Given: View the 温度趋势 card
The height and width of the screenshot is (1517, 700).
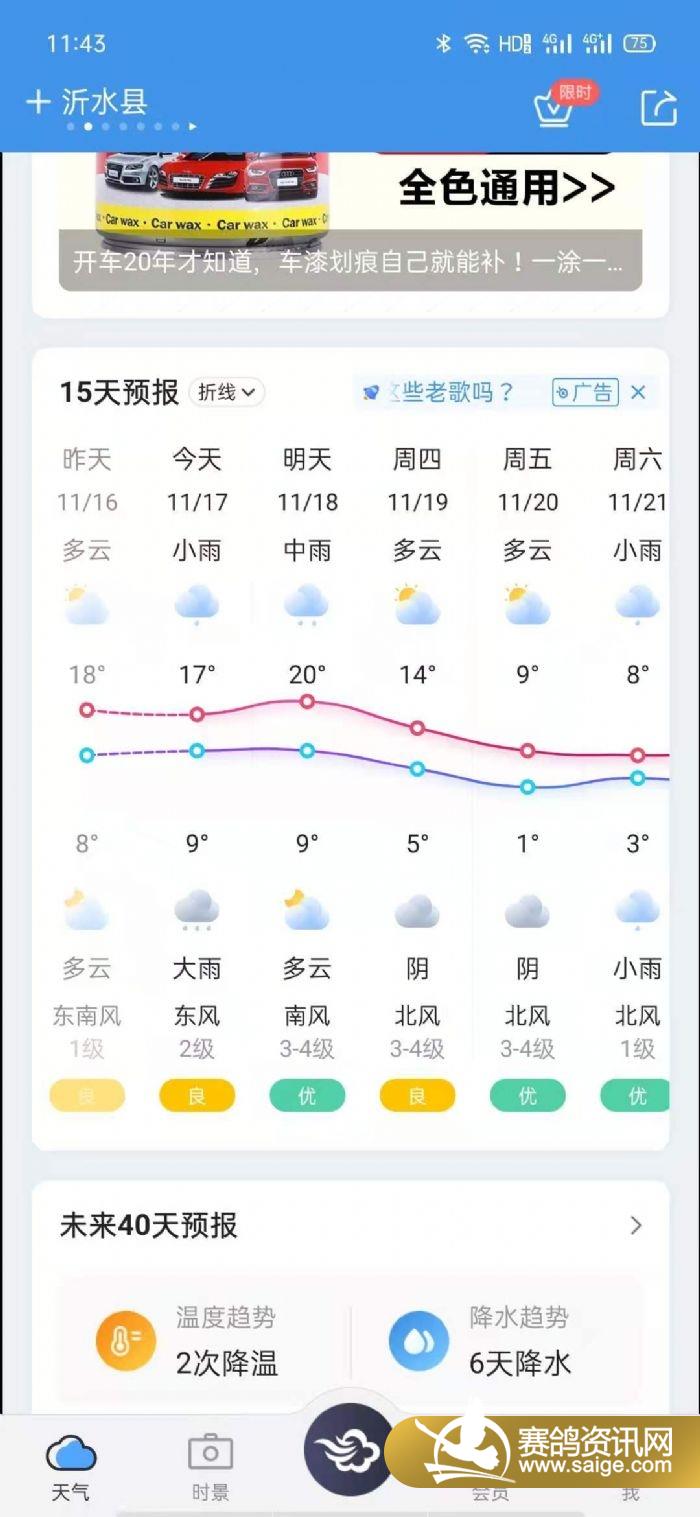Looking at the screenshot, I should pos(204,1340).
